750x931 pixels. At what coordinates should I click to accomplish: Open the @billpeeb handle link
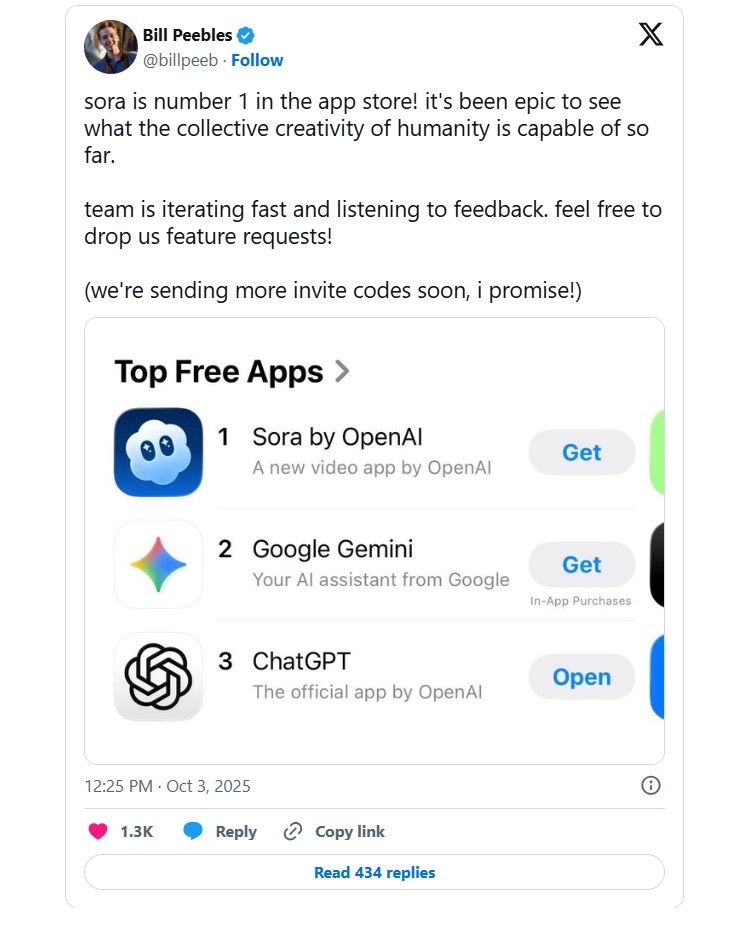181,60
